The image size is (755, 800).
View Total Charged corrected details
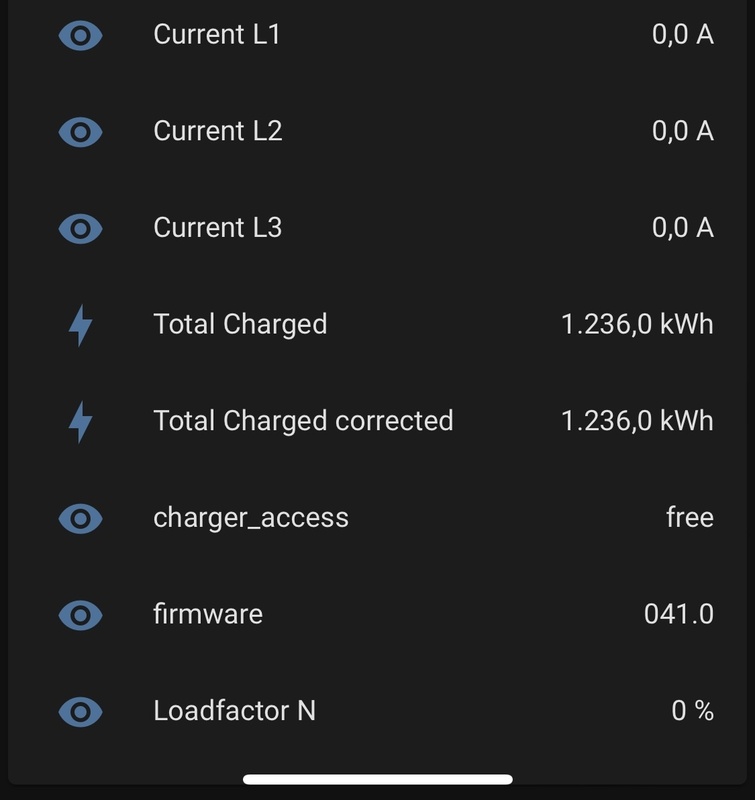[x=303, y=420]
